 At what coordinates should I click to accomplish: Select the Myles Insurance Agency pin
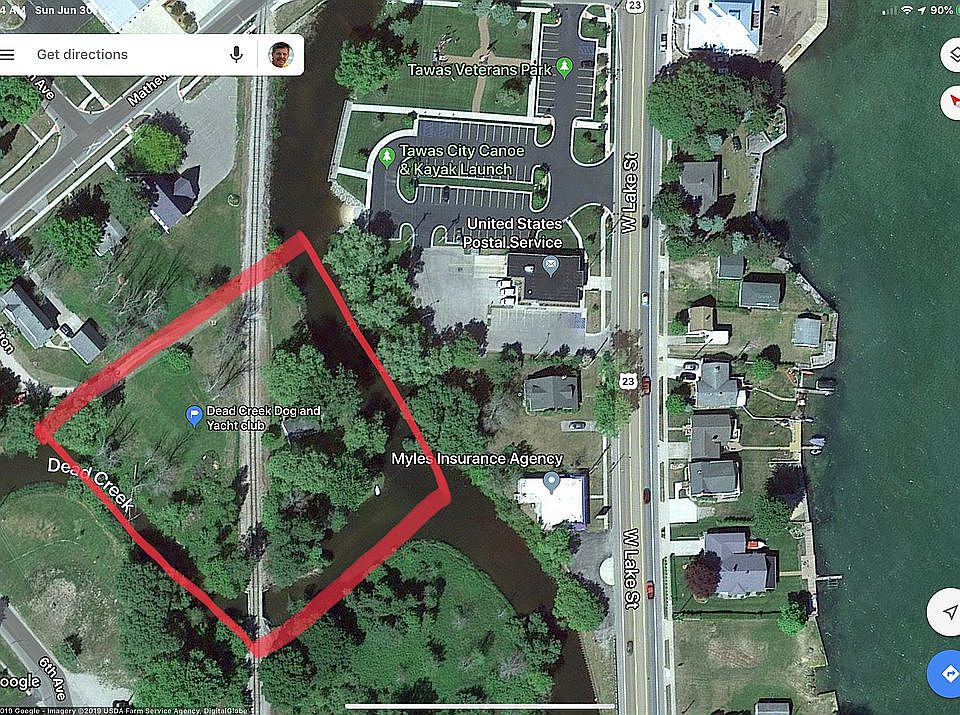click(x=551, y=482)
